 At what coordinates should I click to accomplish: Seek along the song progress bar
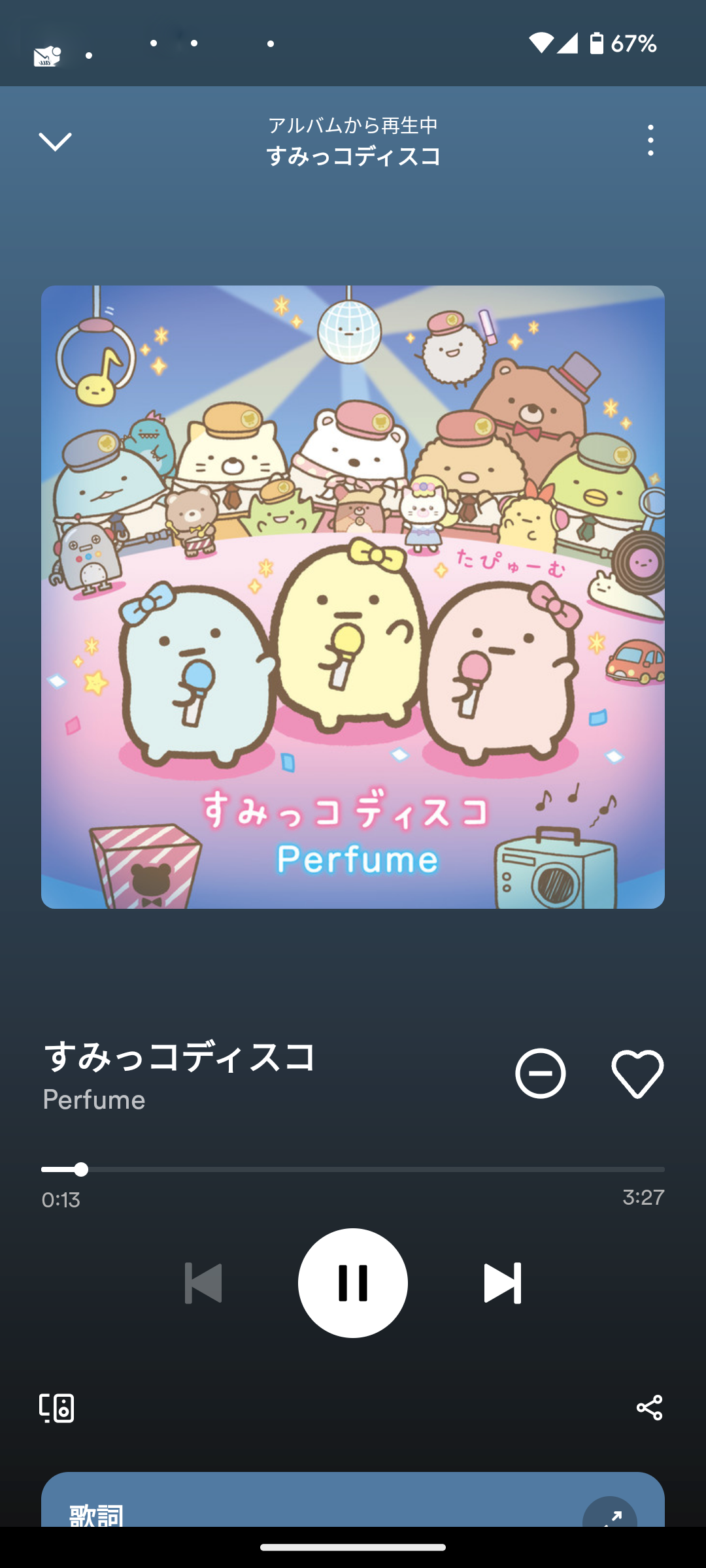(353, 1169)
